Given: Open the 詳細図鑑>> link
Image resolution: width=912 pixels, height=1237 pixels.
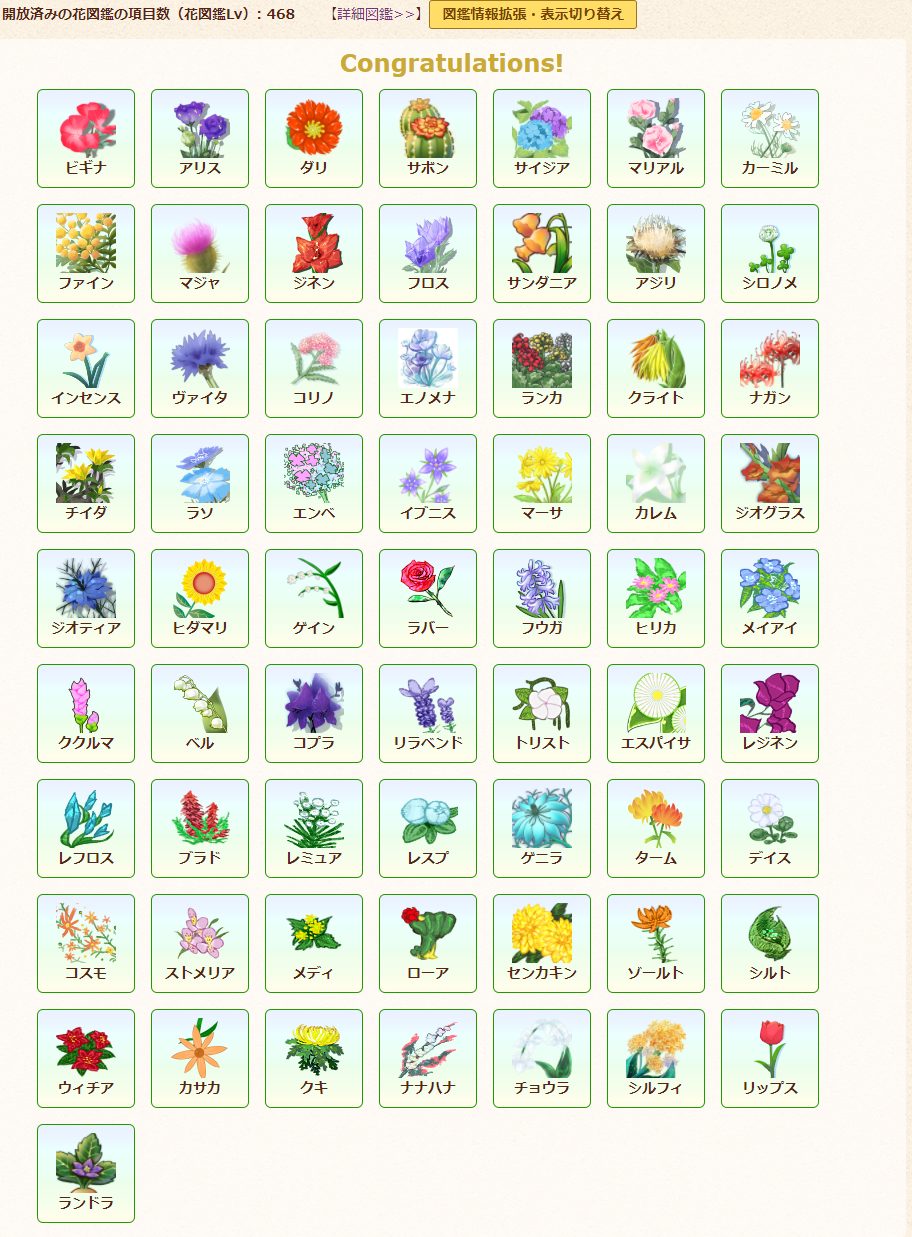Looking at the screenshot, I should pos(375,15).
